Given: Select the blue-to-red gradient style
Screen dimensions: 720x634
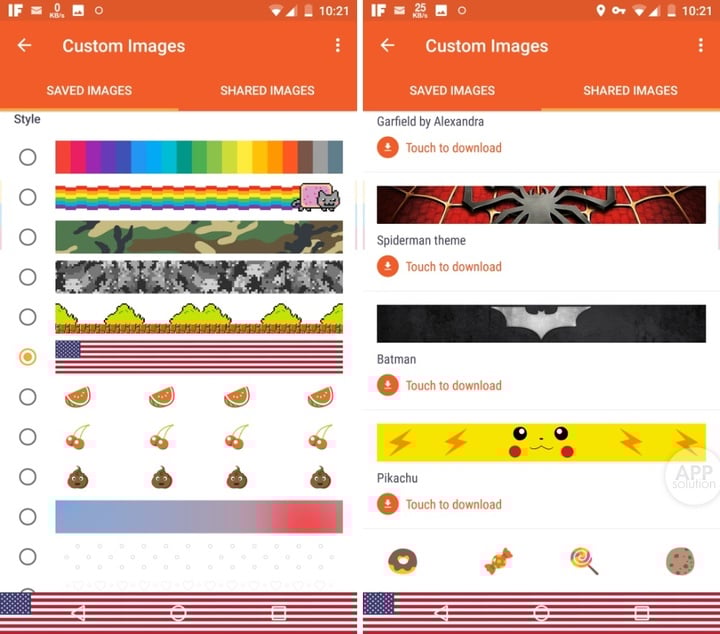Looking at the screenshot, I should point(28,517).
